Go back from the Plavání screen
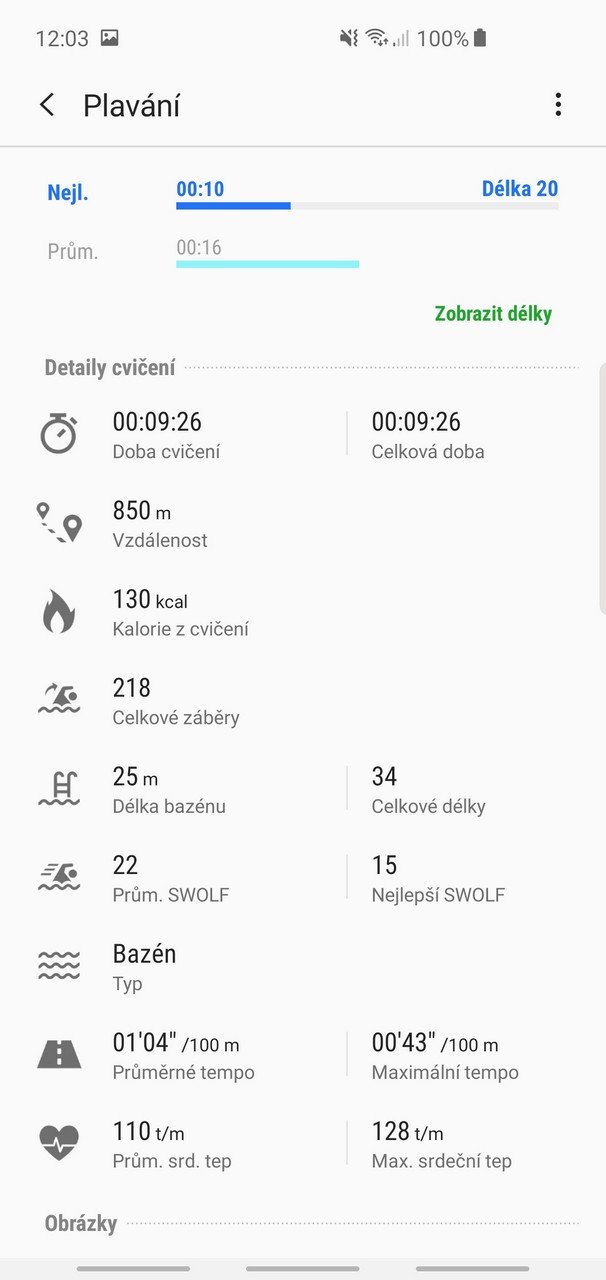The height and width of the screenshot is (1280, 606). [47, 105]
